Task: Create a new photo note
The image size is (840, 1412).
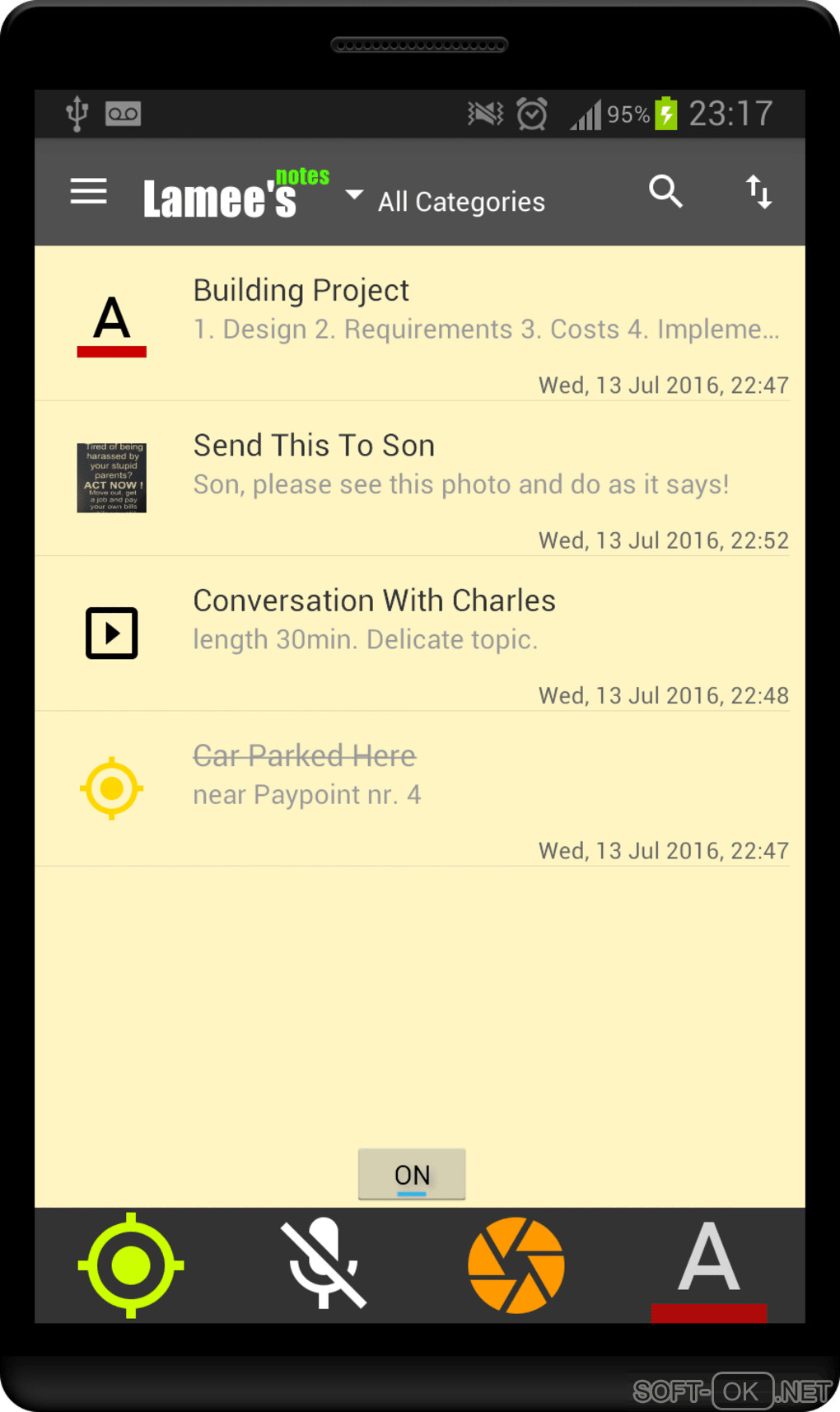Action: pos(516,1265)
